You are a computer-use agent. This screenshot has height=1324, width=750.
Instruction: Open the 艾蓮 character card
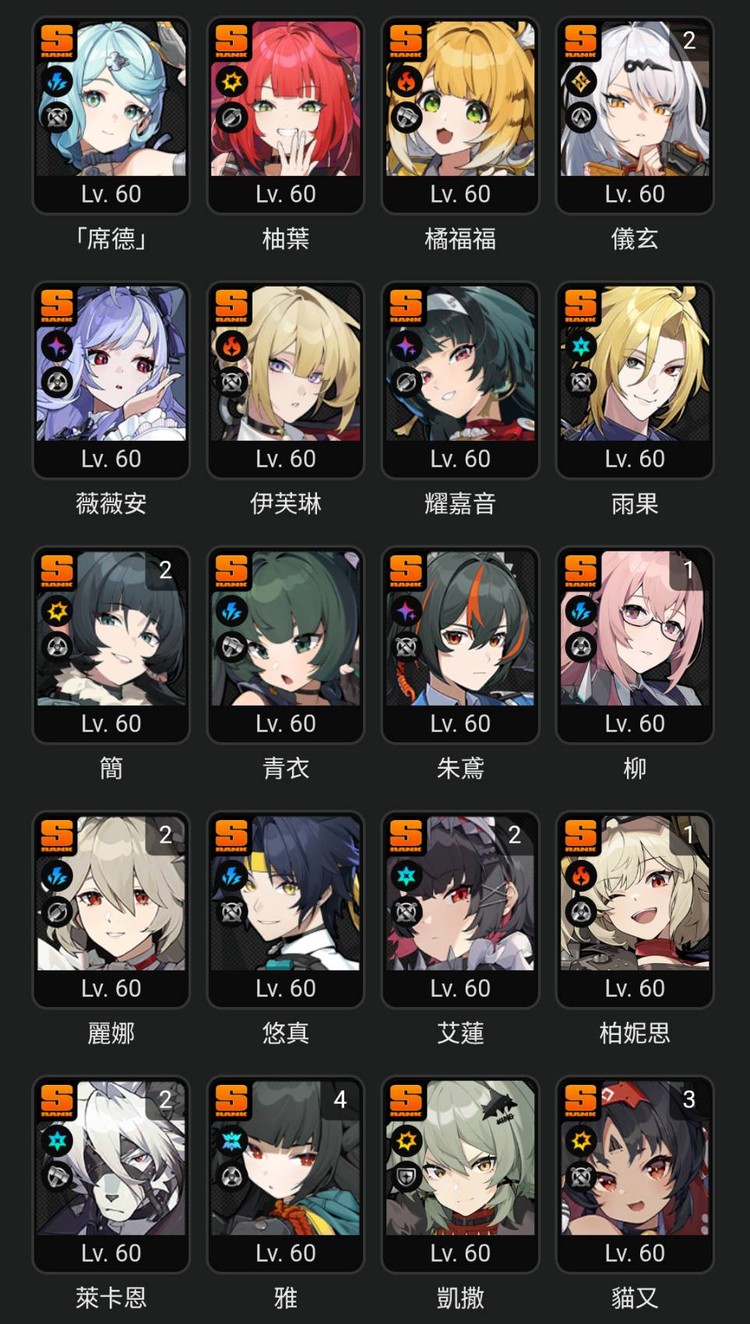click(460, 910)
